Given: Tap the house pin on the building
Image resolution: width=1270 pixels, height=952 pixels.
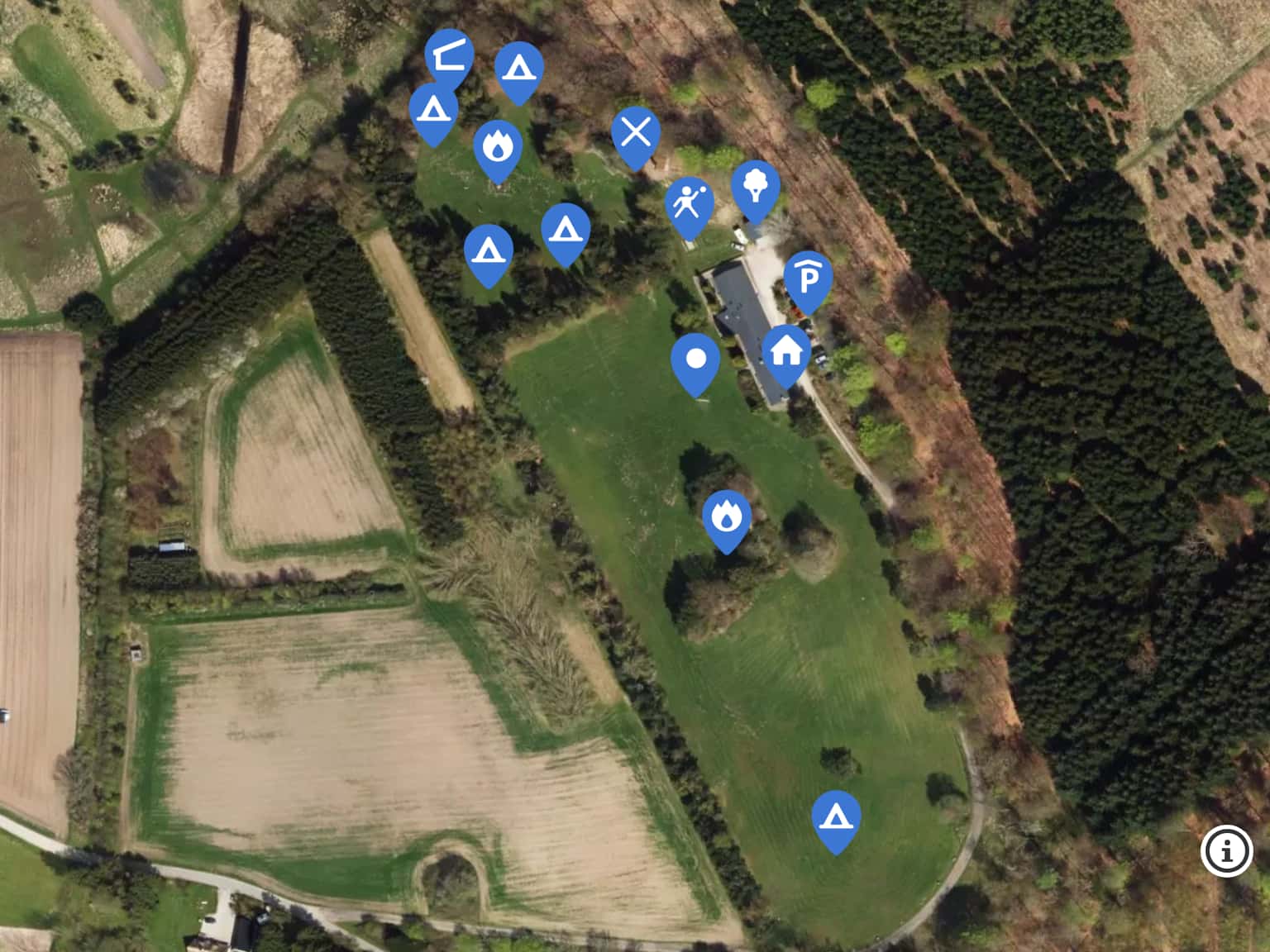Looking at the screenshot, I should [x=785, y=352].
